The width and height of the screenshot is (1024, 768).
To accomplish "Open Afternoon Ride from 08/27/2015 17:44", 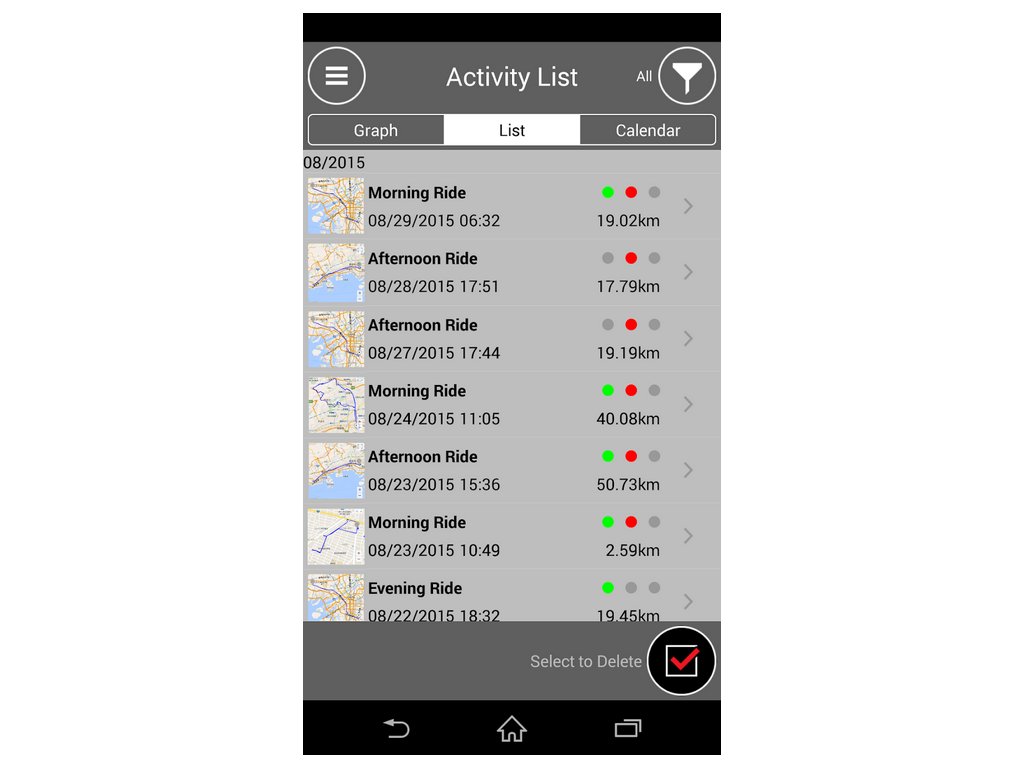I will [511, 338].
